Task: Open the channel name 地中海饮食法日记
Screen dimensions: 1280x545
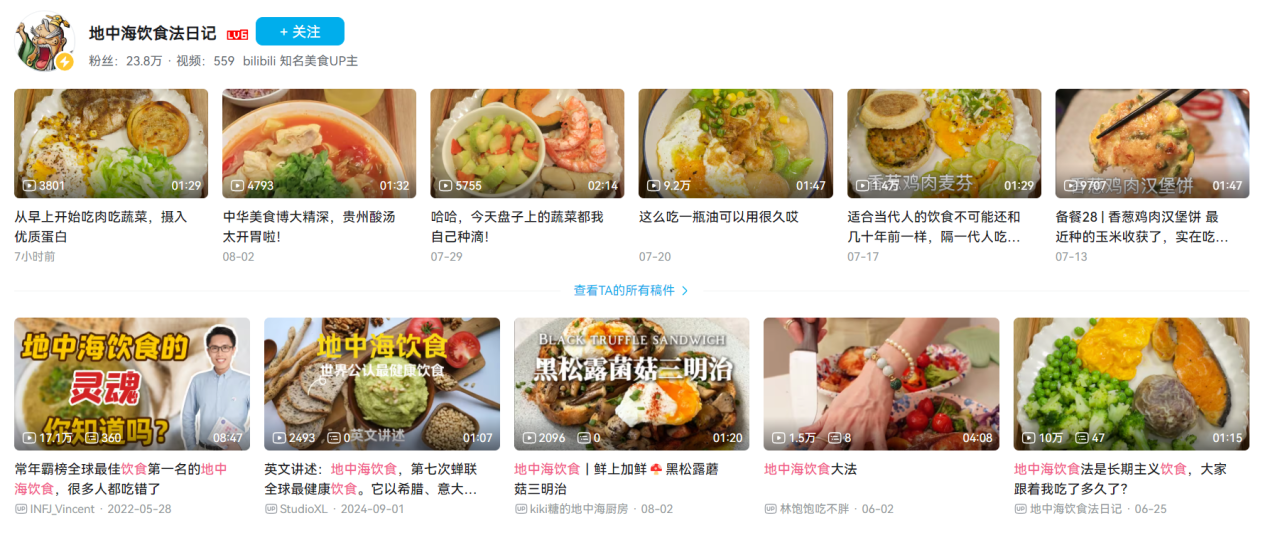Action: coord(152,33)
